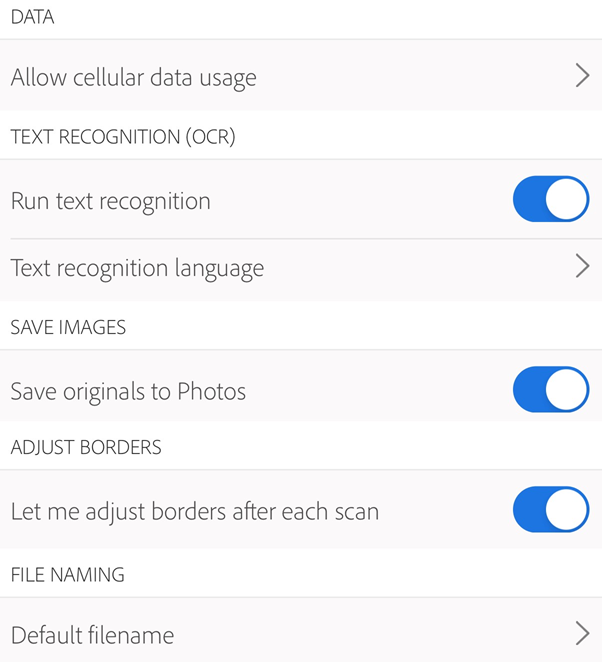Open Text recognition language options

(x=300, y=268)
